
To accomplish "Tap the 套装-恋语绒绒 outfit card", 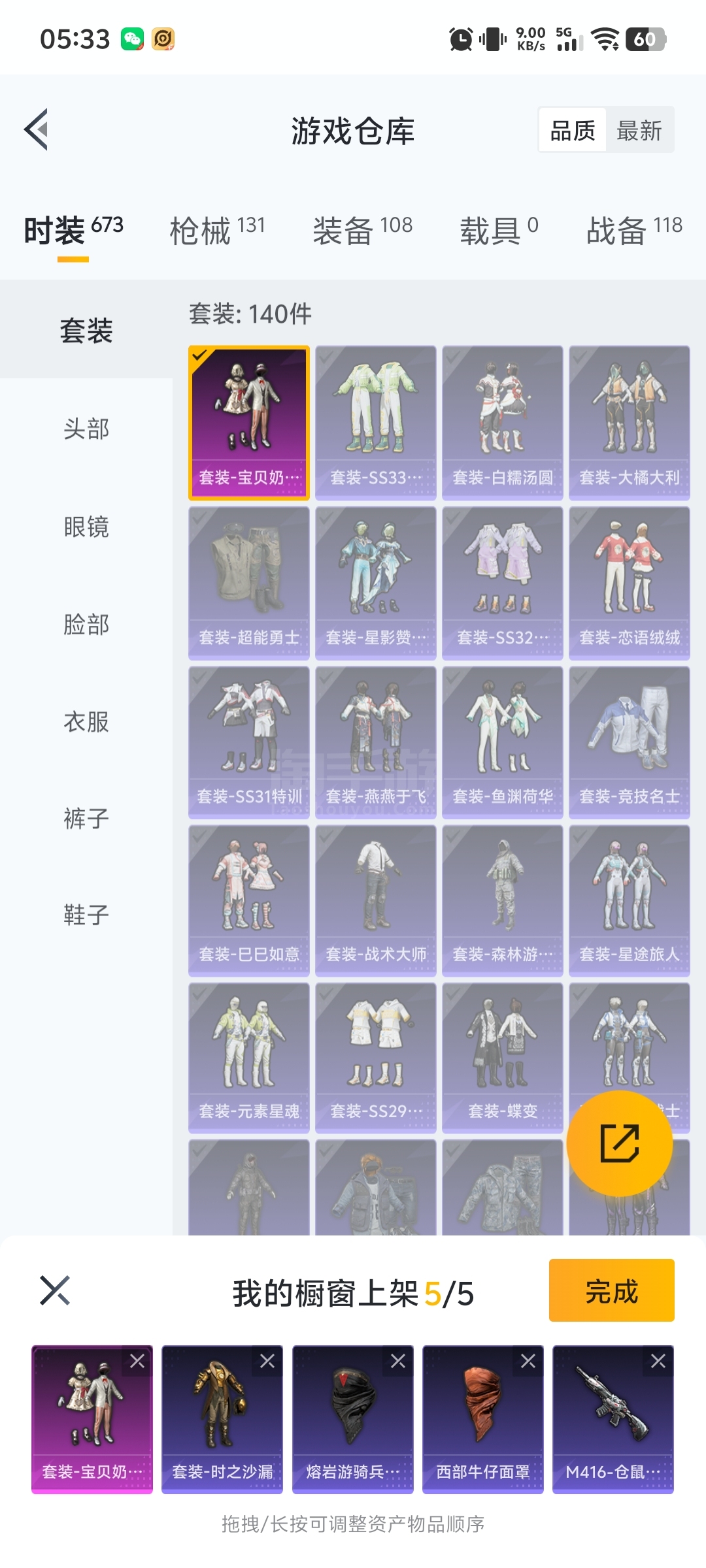I will coord(629,583).
